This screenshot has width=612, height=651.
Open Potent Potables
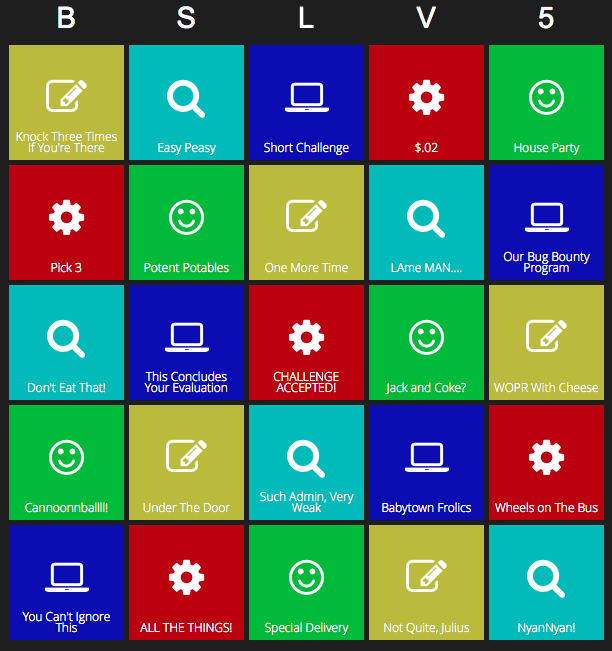(x=186, y=222)
